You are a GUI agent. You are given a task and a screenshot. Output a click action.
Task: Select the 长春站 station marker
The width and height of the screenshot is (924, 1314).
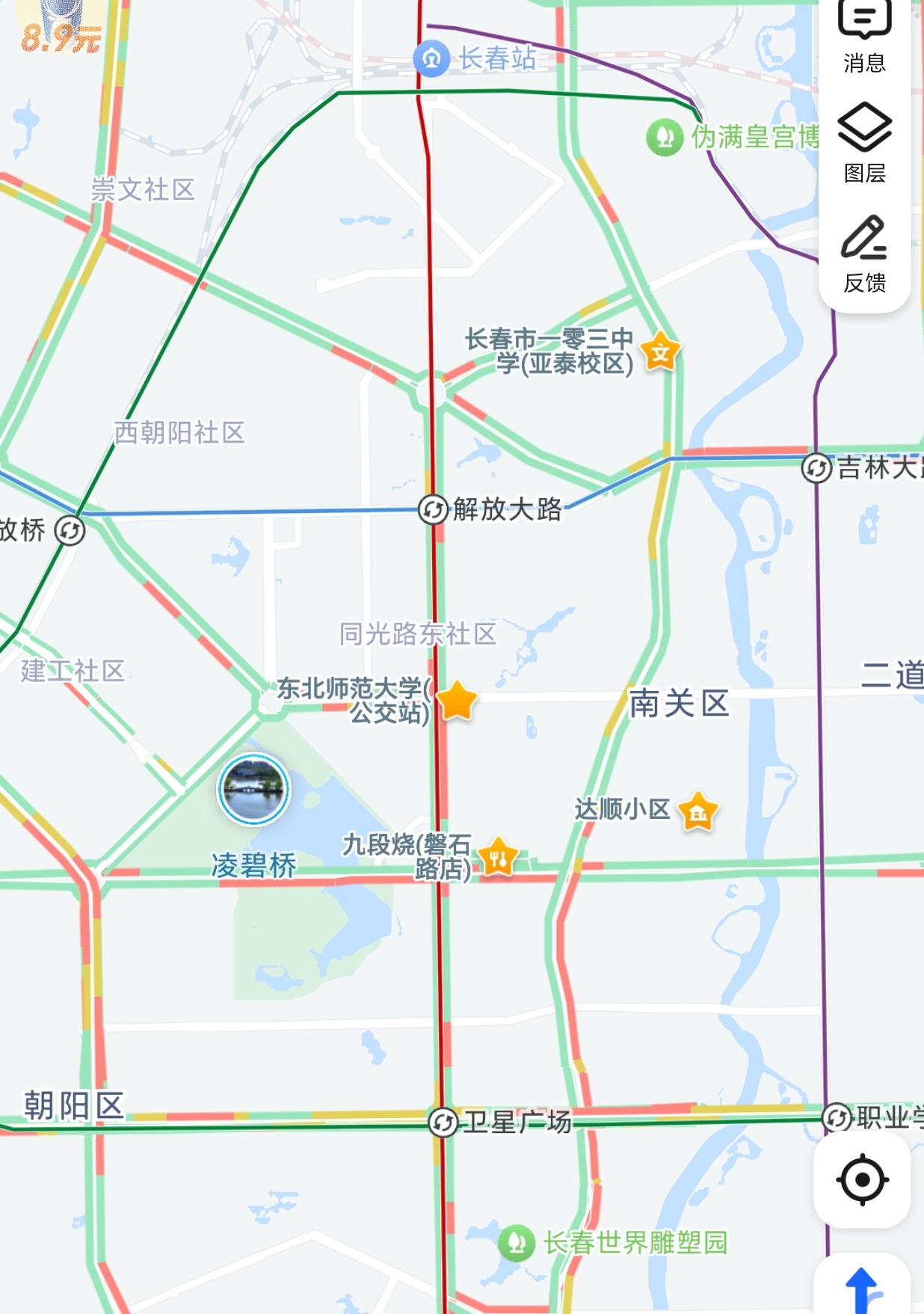click(x=431, y=58)
